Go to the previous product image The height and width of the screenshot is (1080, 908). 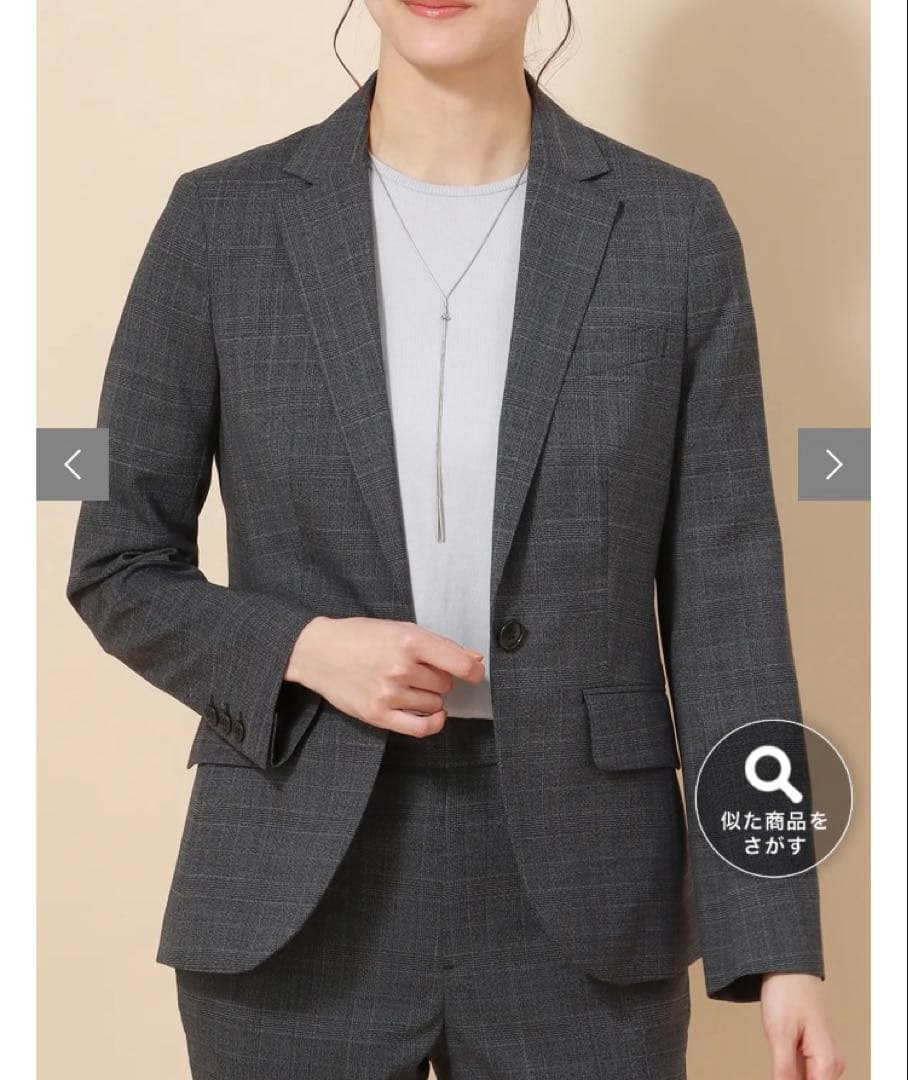[72, 464]
